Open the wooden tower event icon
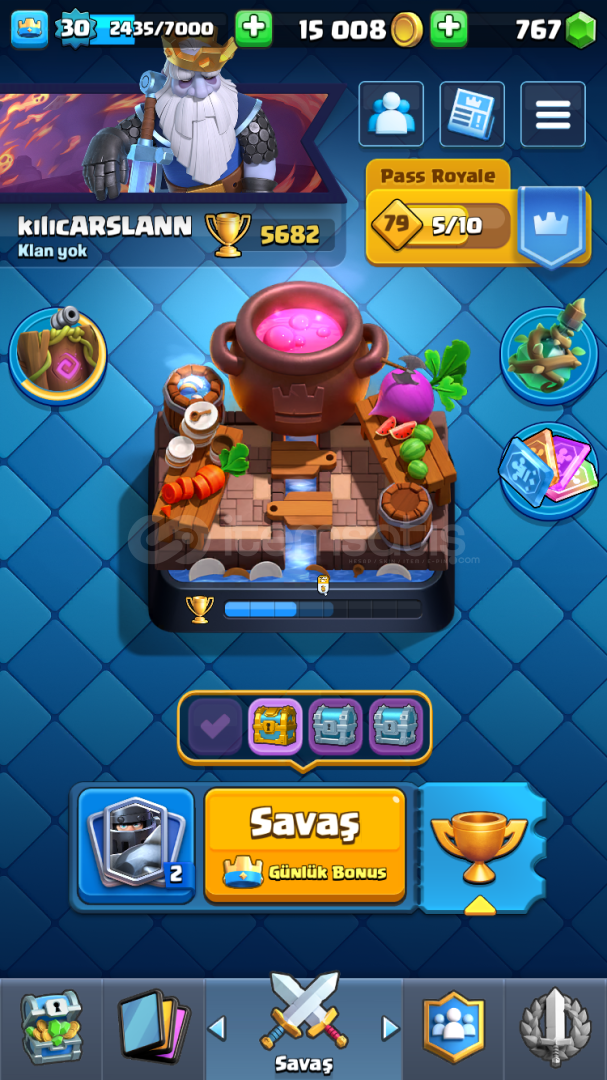 coord(58,357)
